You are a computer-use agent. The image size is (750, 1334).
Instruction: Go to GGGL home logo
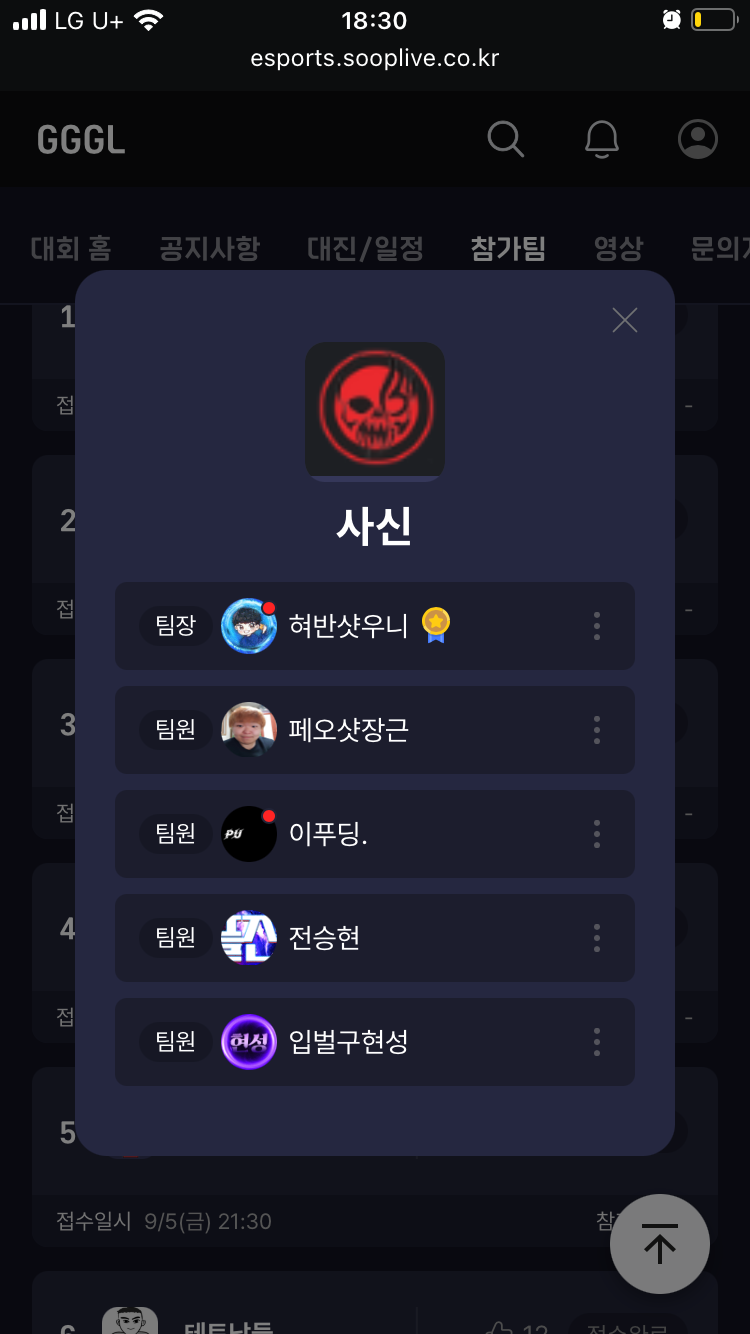pyautogui.click(x=81, y=140)
